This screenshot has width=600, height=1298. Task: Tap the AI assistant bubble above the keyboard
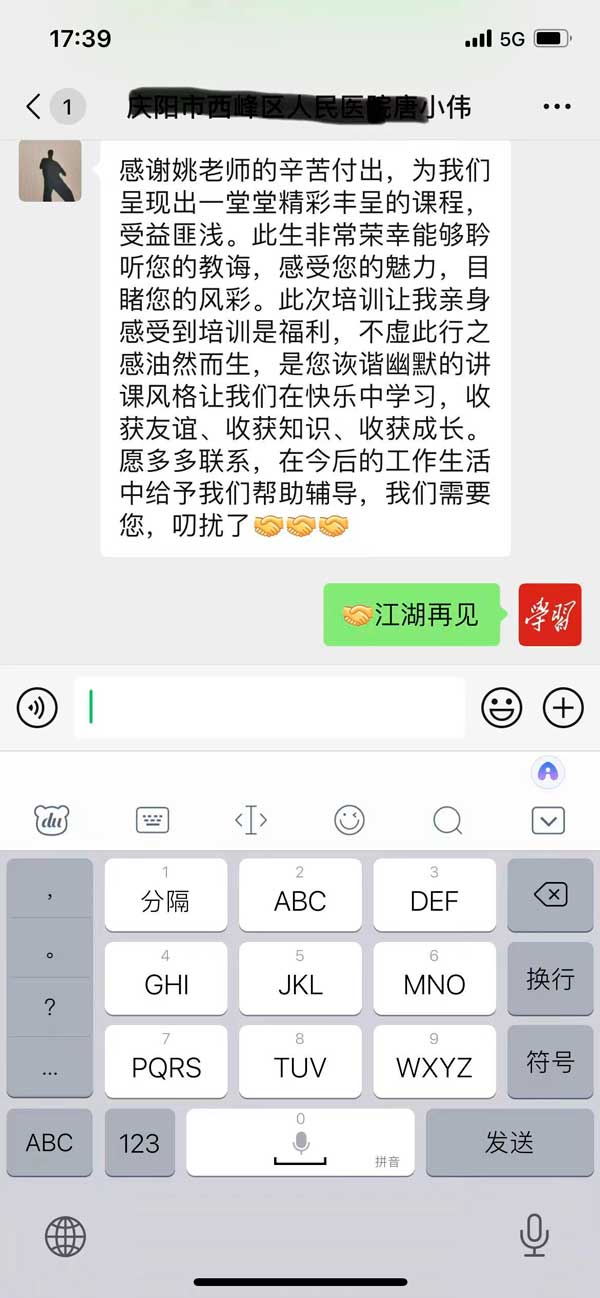point(548,771)
